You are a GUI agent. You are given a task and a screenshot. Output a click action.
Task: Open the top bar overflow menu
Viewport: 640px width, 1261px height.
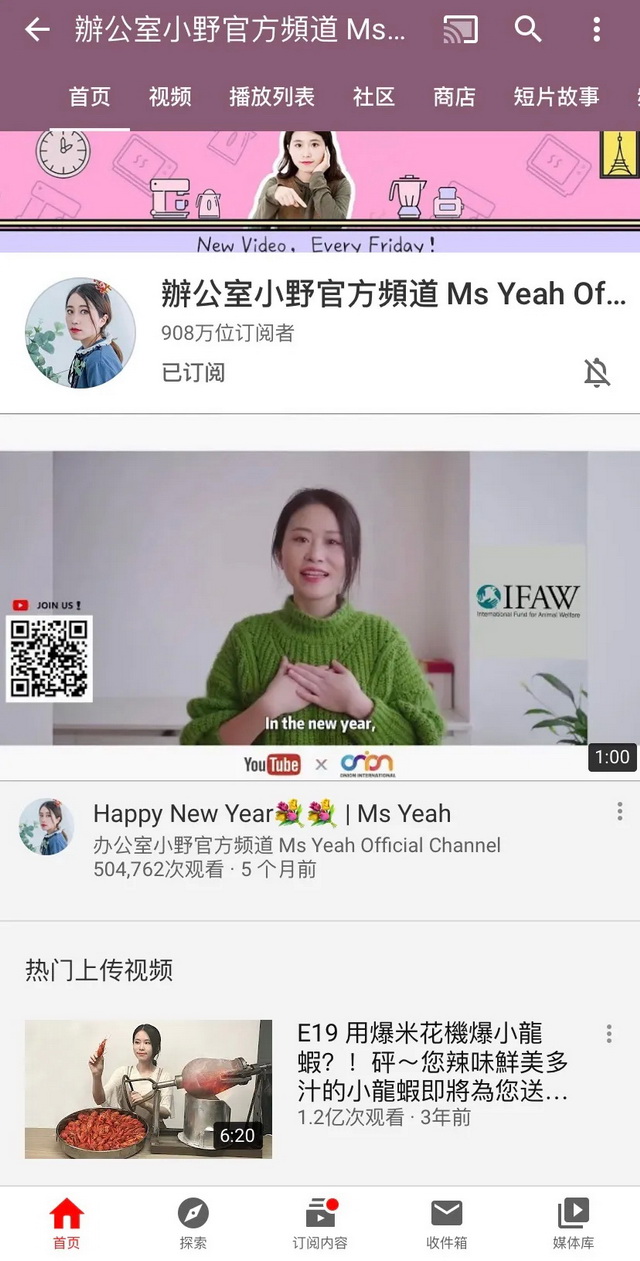tap(597, 30)
